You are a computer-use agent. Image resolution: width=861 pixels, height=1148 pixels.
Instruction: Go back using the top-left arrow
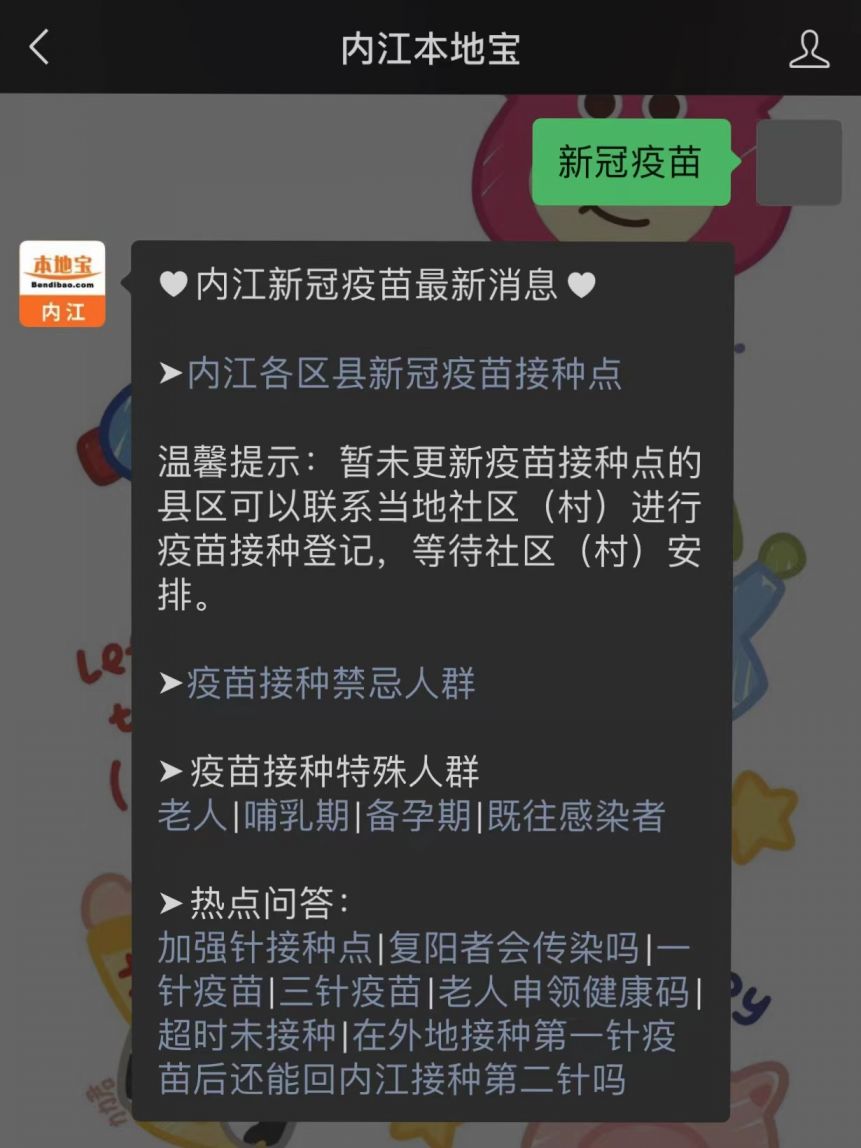39,47
